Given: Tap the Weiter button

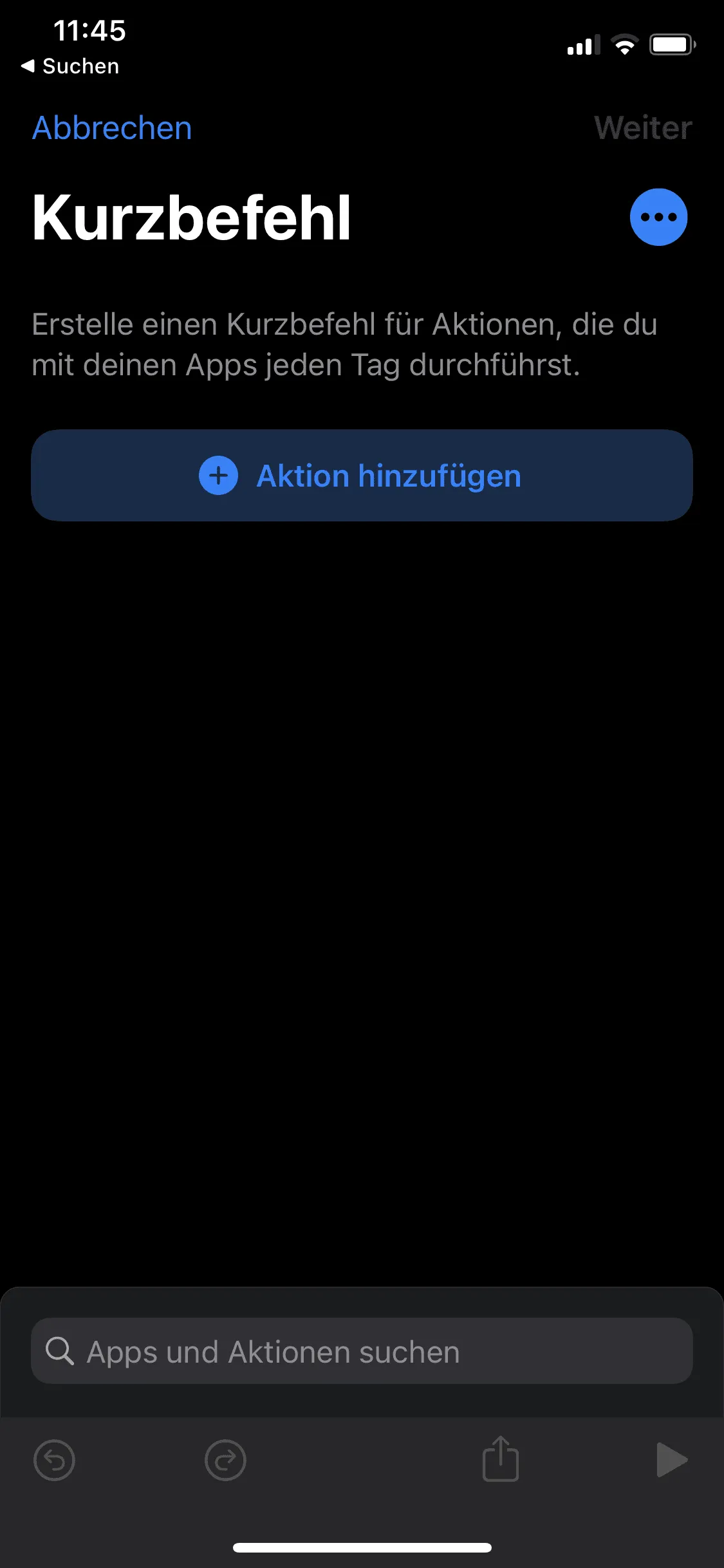Looking at the screenshot, I should 643,128.
